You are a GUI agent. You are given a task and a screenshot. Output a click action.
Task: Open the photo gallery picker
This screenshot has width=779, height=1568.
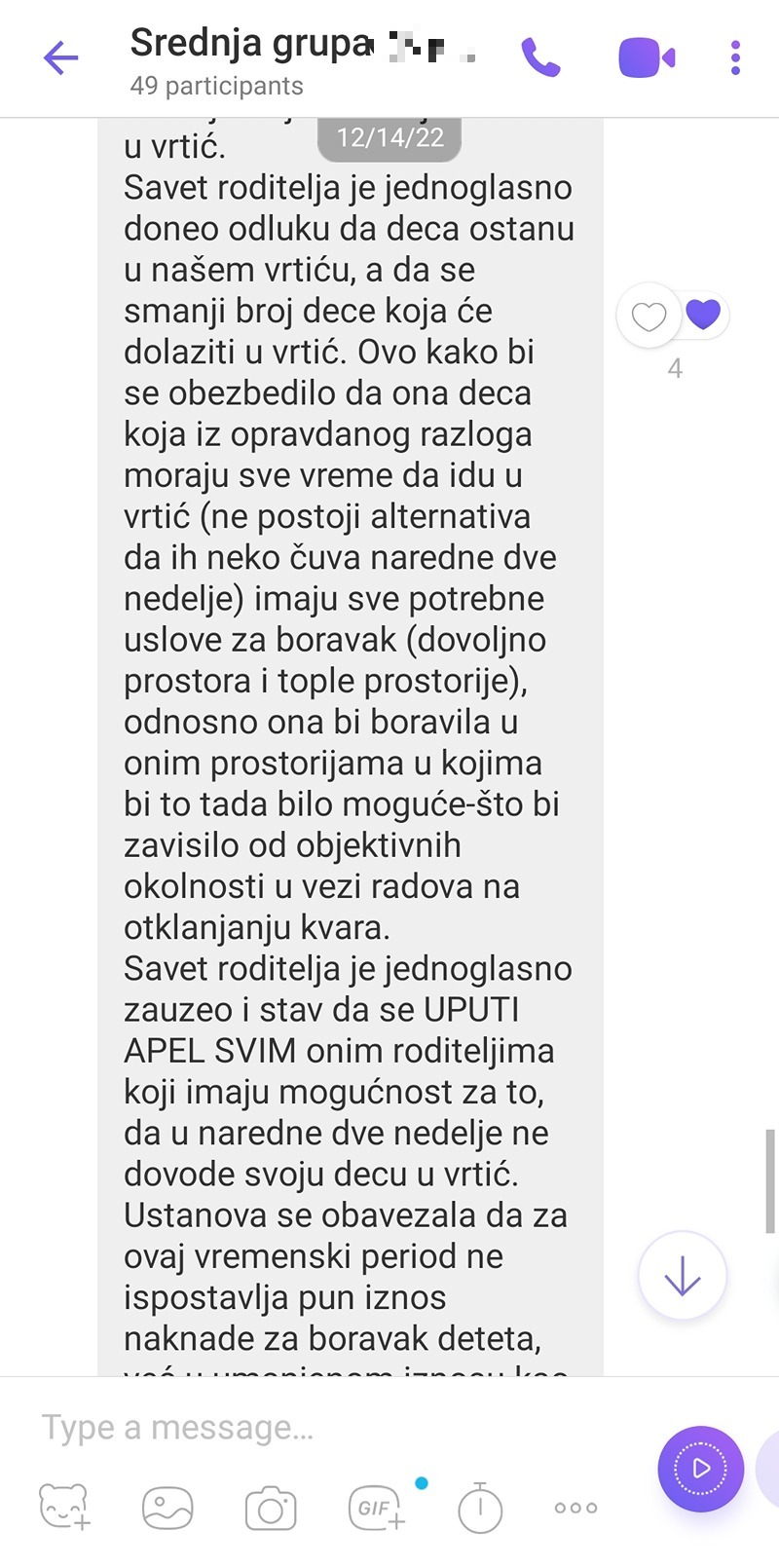167,1508
